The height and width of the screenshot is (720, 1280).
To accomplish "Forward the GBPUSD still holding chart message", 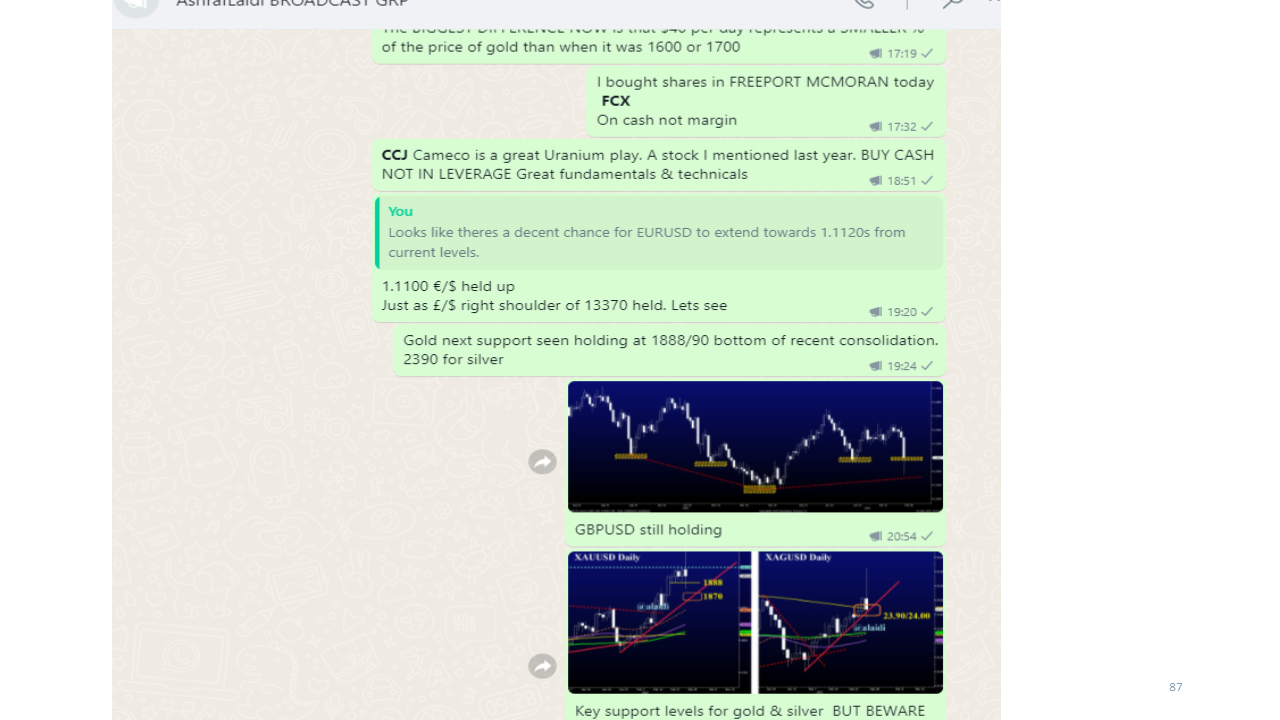I will tap(542, 461).
